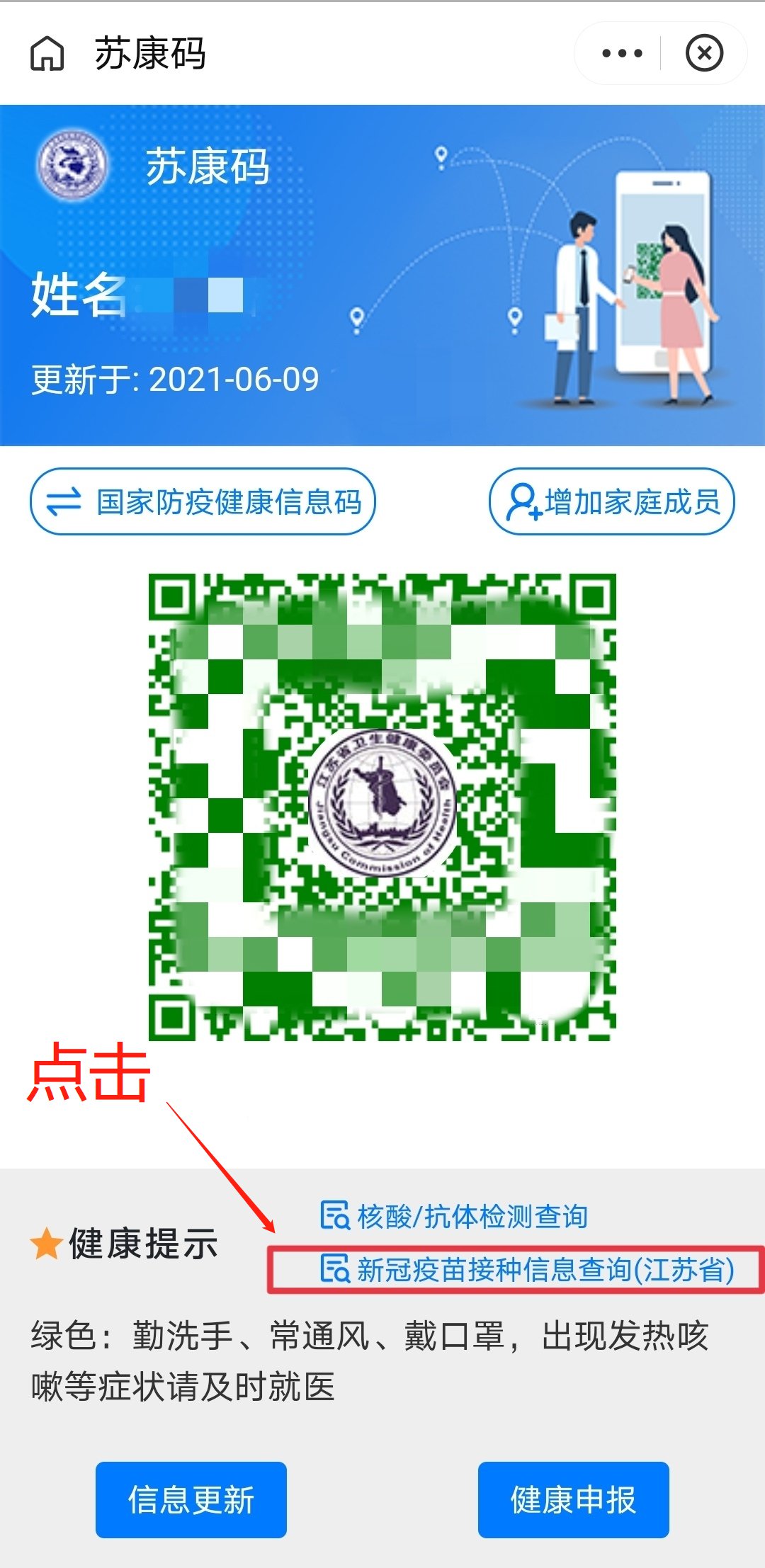This screenshot has width=765, height=1568.
Task: Open the three-dot more menu
Action: 621,53
